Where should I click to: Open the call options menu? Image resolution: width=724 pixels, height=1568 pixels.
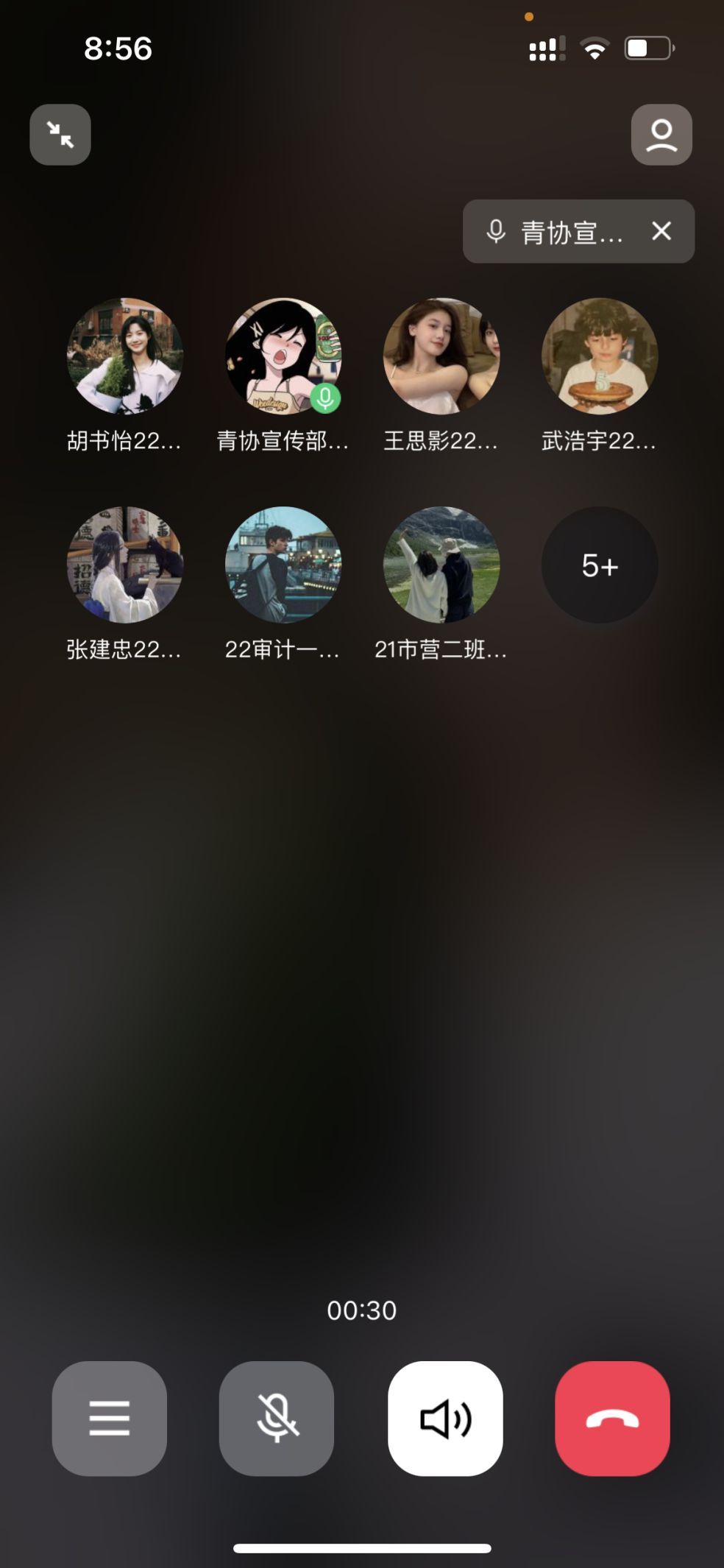tap(109, 1418)
